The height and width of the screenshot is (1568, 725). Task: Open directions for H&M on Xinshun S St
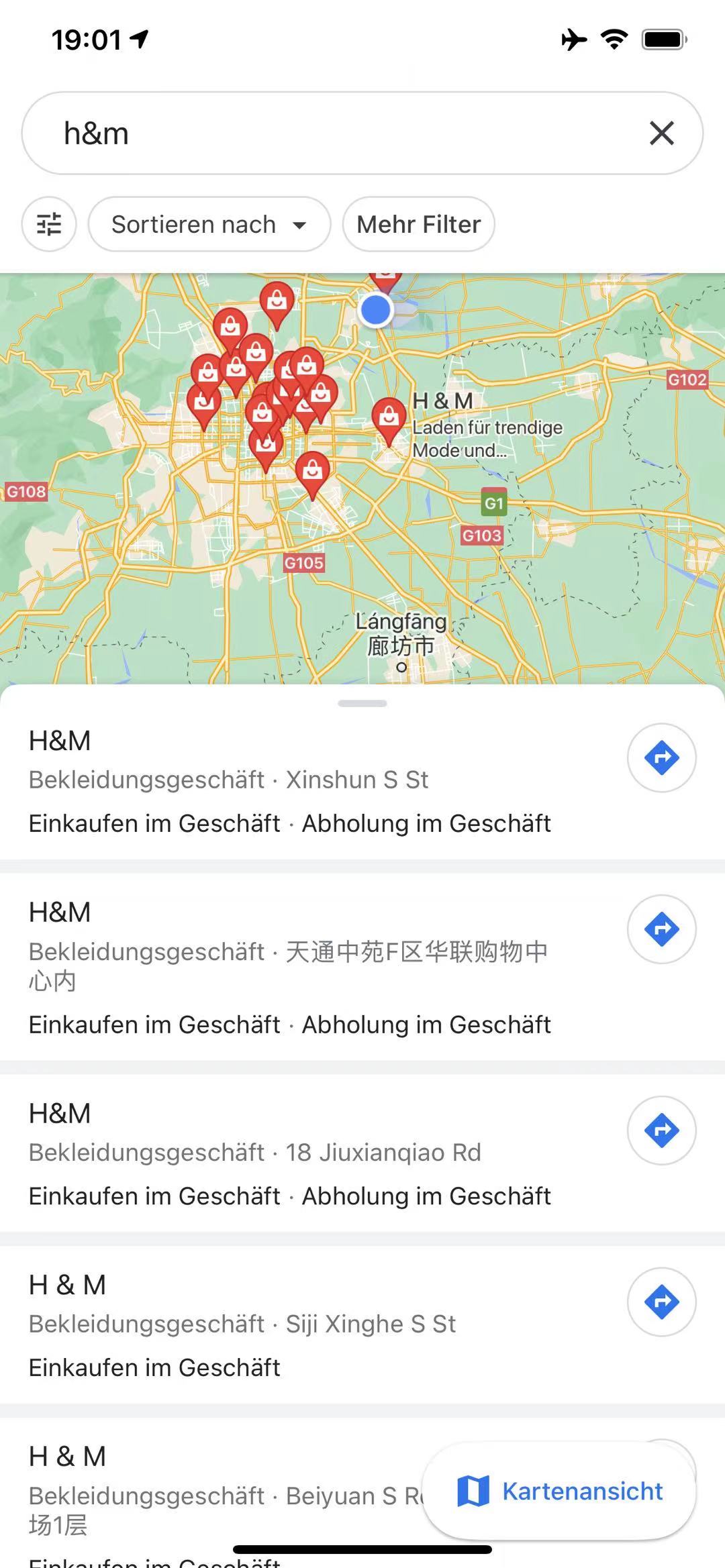coord(661,757)
